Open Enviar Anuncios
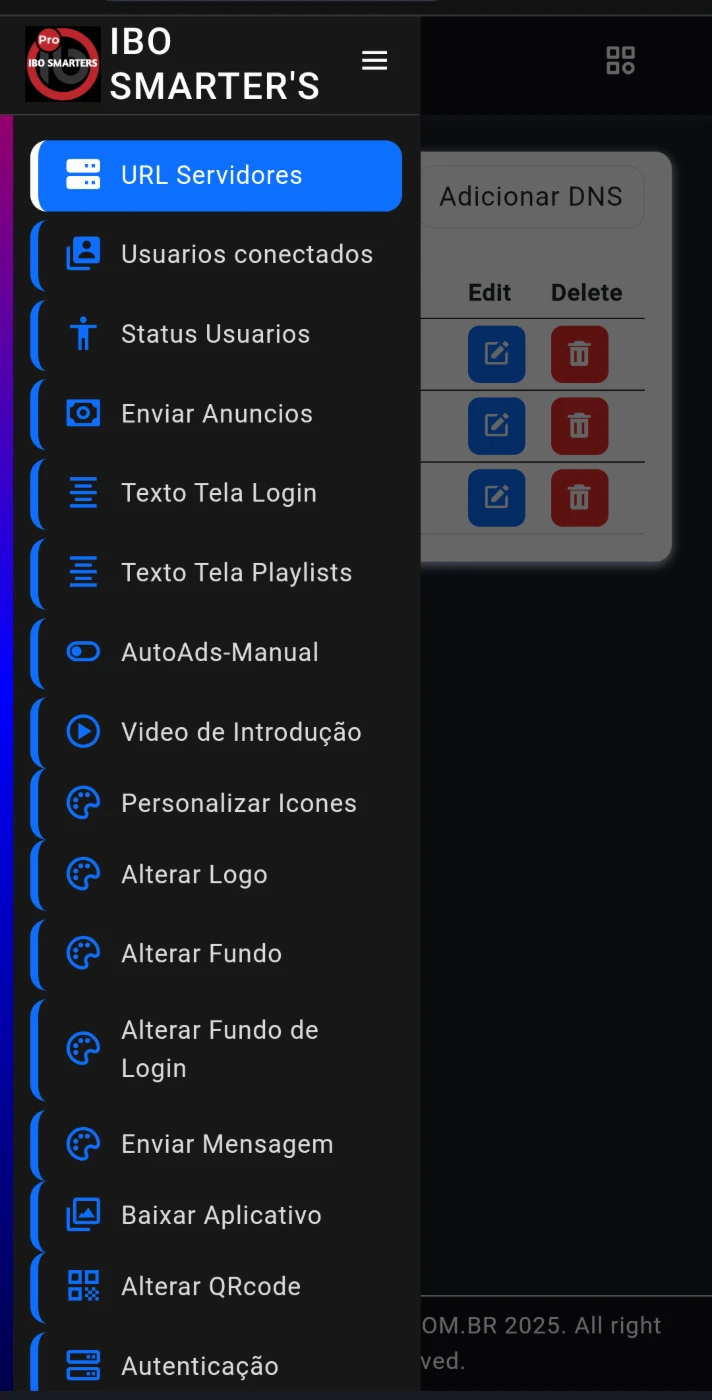This screenshot has height=1400, width=712. tap(216, 414)
